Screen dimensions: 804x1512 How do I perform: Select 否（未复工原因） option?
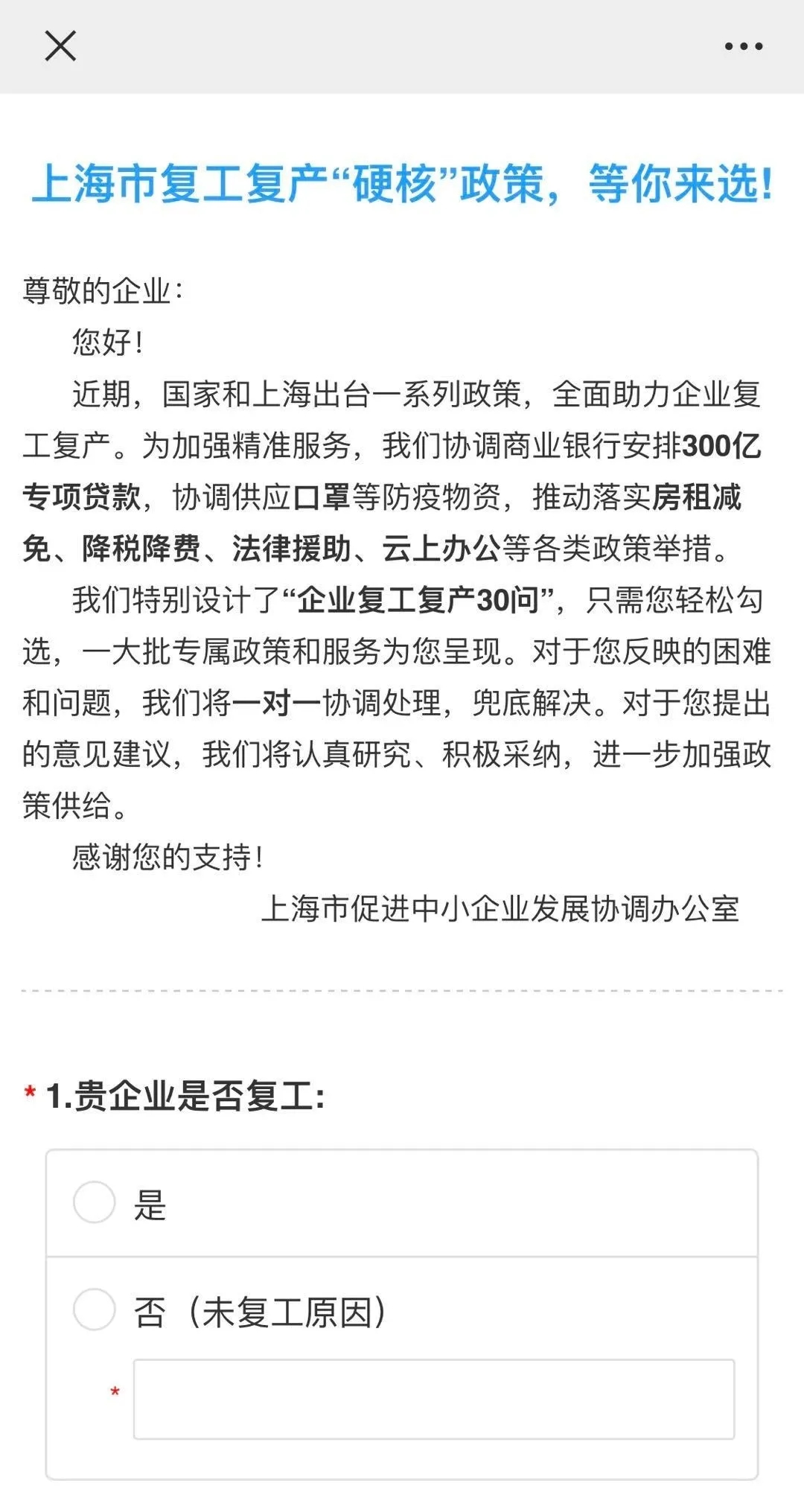pyautogui.click(x=95, y=1310)
